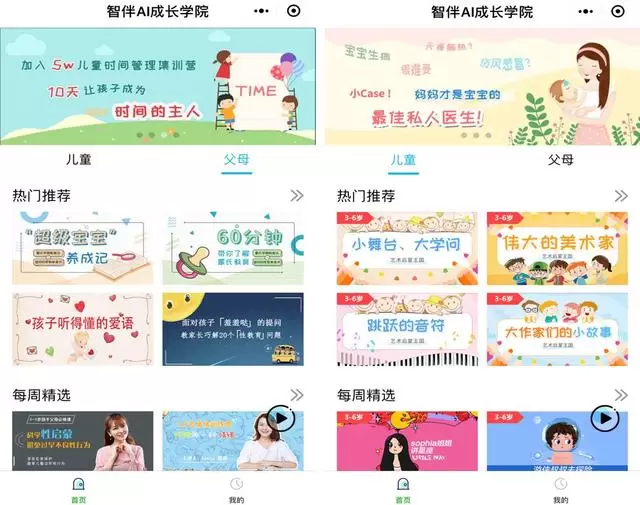The image size is (640, 505).
Task: Open the 小舞台、大学问 course card
Action: coord(407,248)
